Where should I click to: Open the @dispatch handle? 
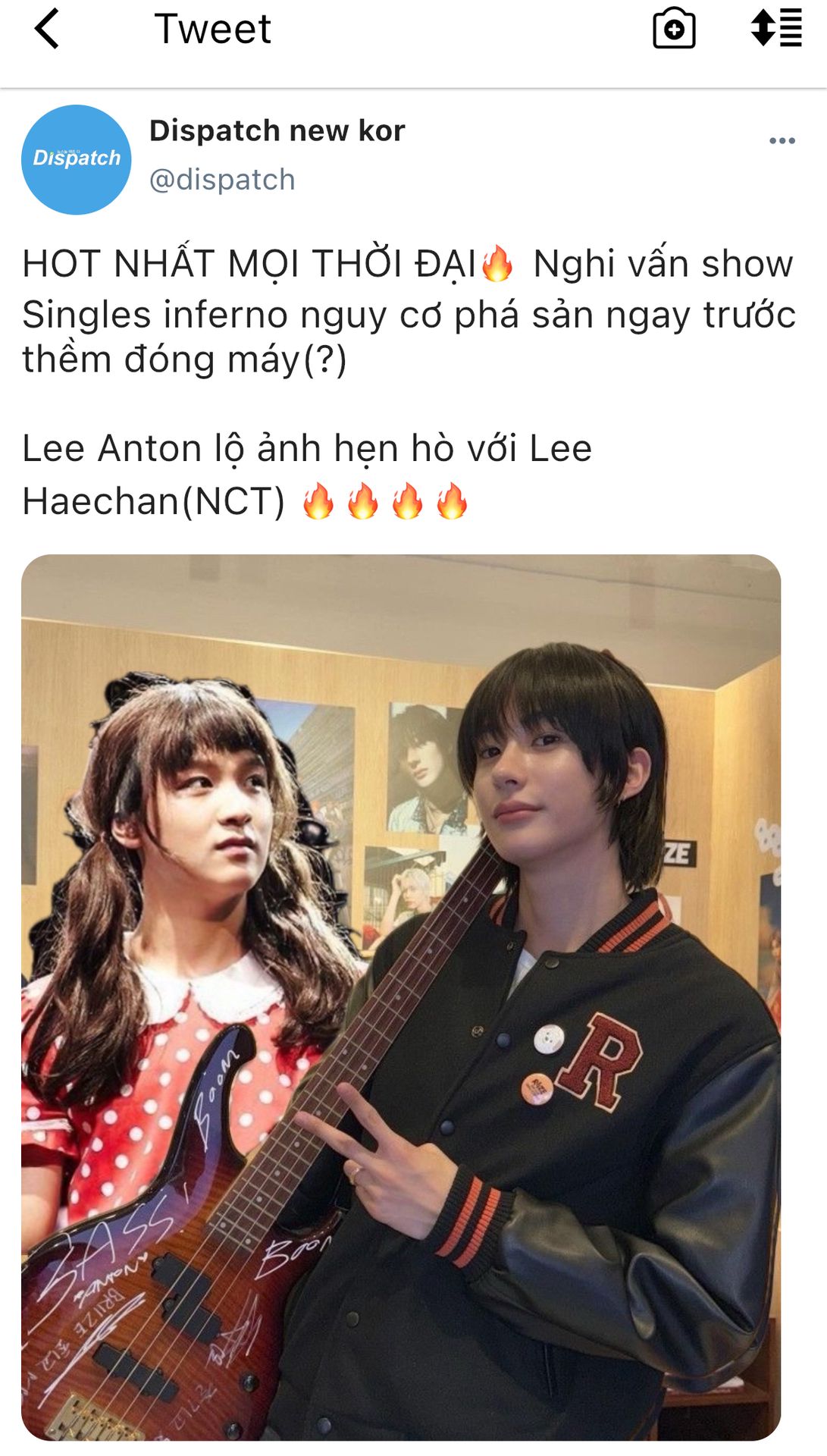click(x=222, y=180)
